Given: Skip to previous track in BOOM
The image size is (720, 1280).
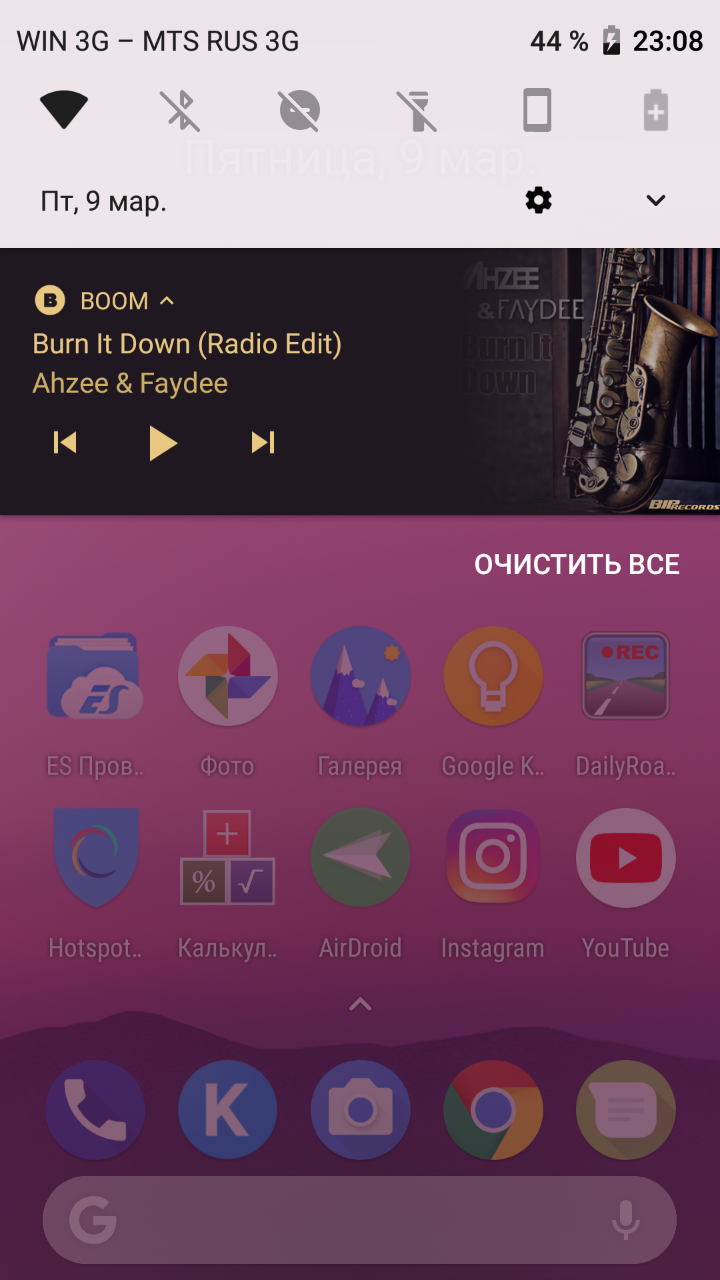Looking at the screenshot, I should pyautogui.click(x=65, y=442).
